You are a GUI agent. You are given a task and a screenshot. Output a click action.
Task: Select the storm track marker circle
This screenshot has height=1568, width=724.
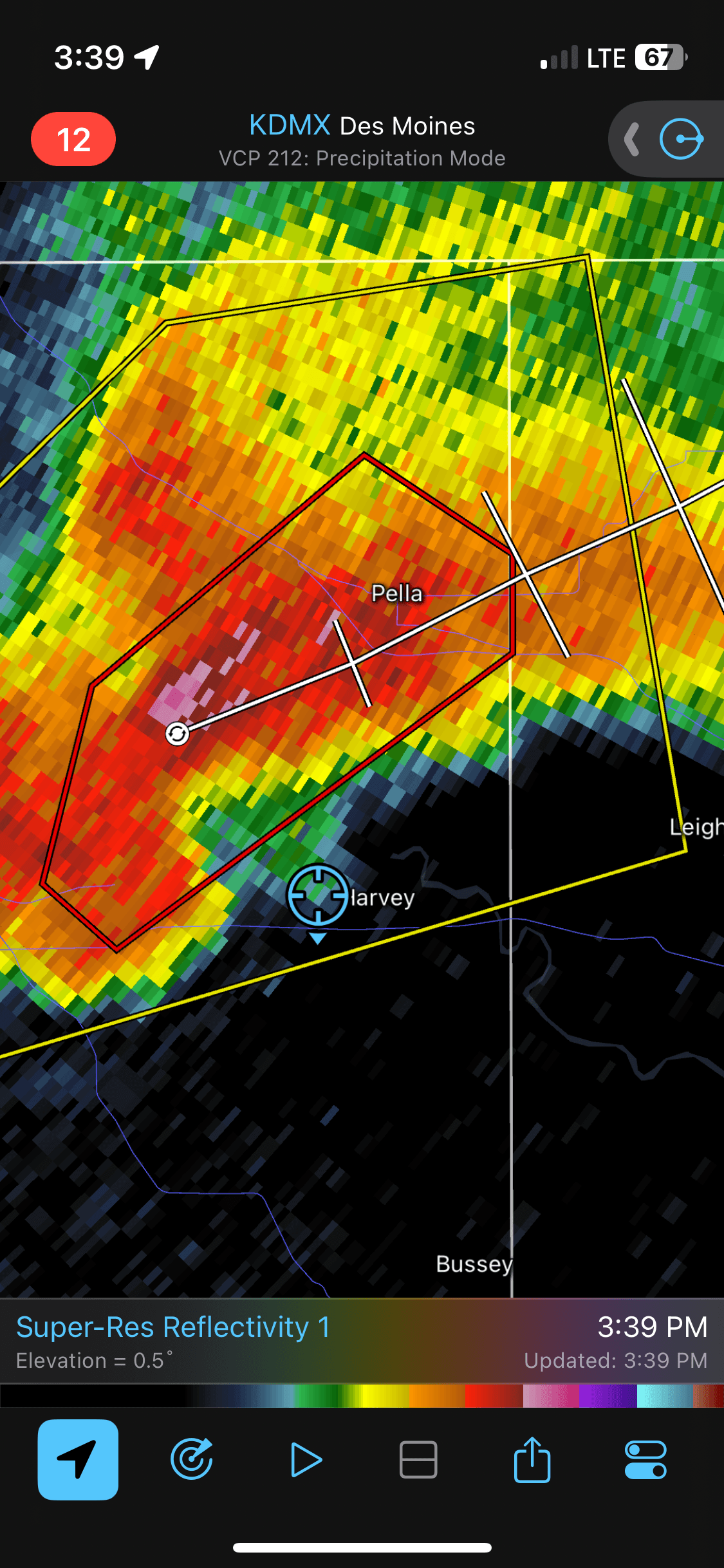click(177, 733)
